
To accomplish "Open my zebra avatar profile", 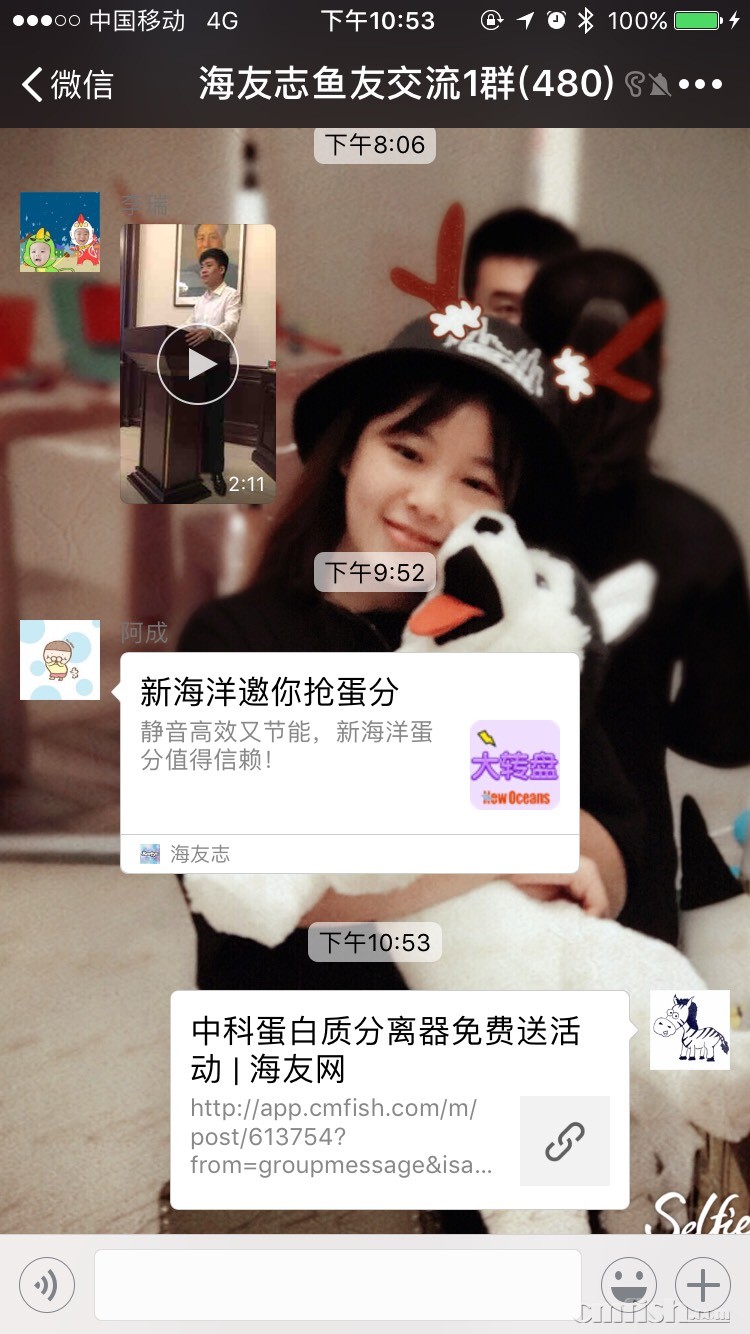I will 690,1030.
